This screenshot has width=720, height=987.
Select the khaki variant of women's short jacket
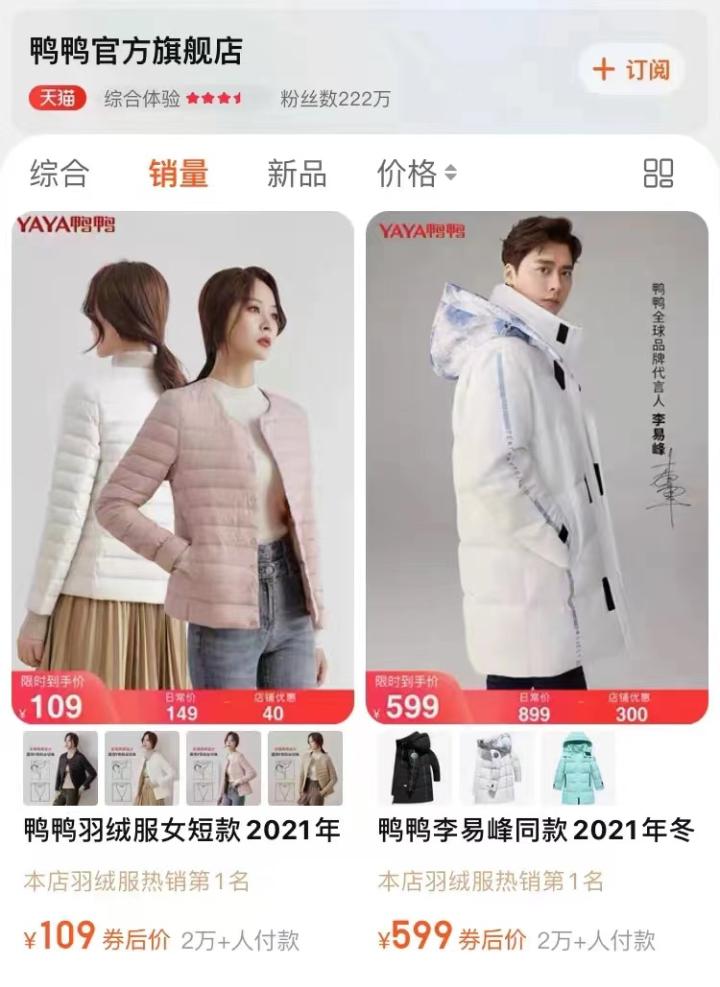coord(305,768)
